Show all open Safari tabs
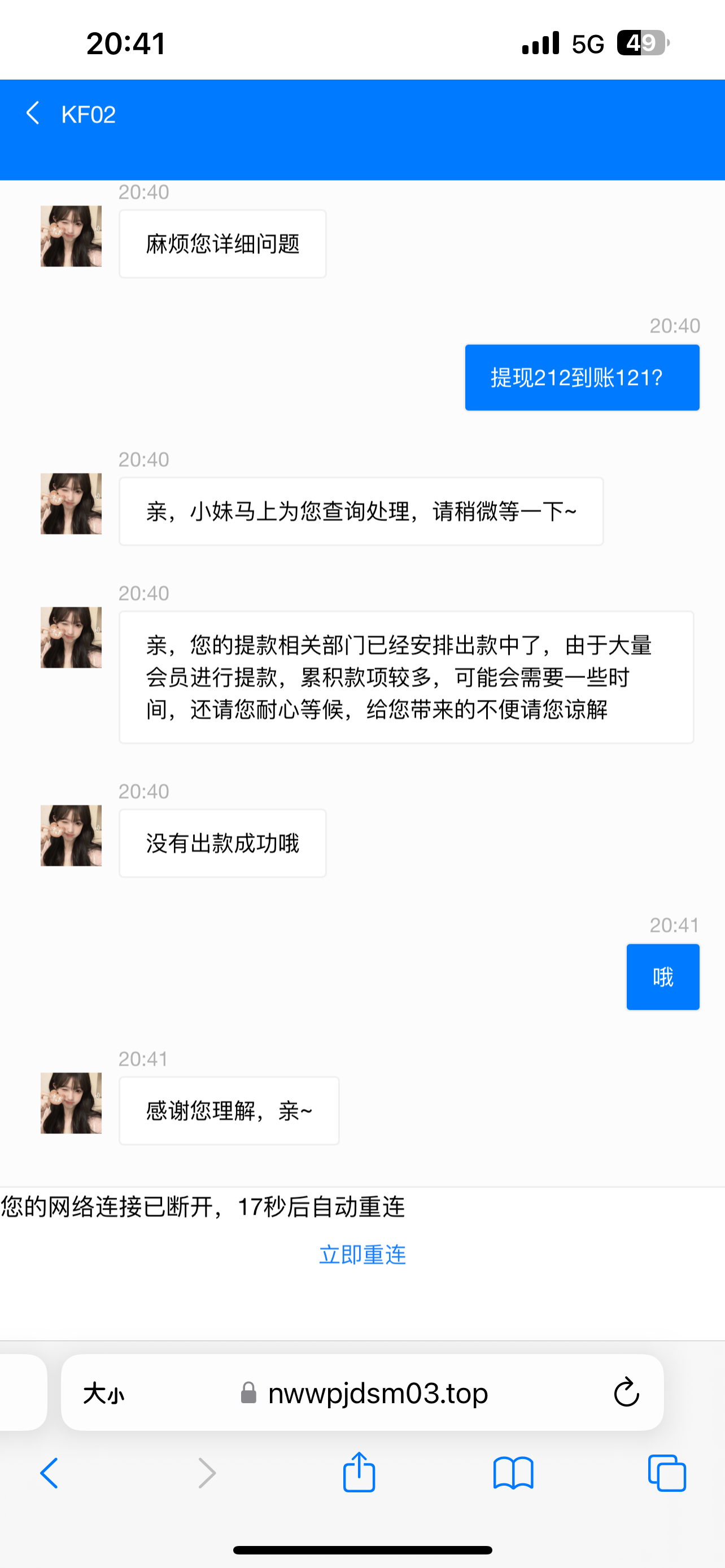 pos(667,1473)
